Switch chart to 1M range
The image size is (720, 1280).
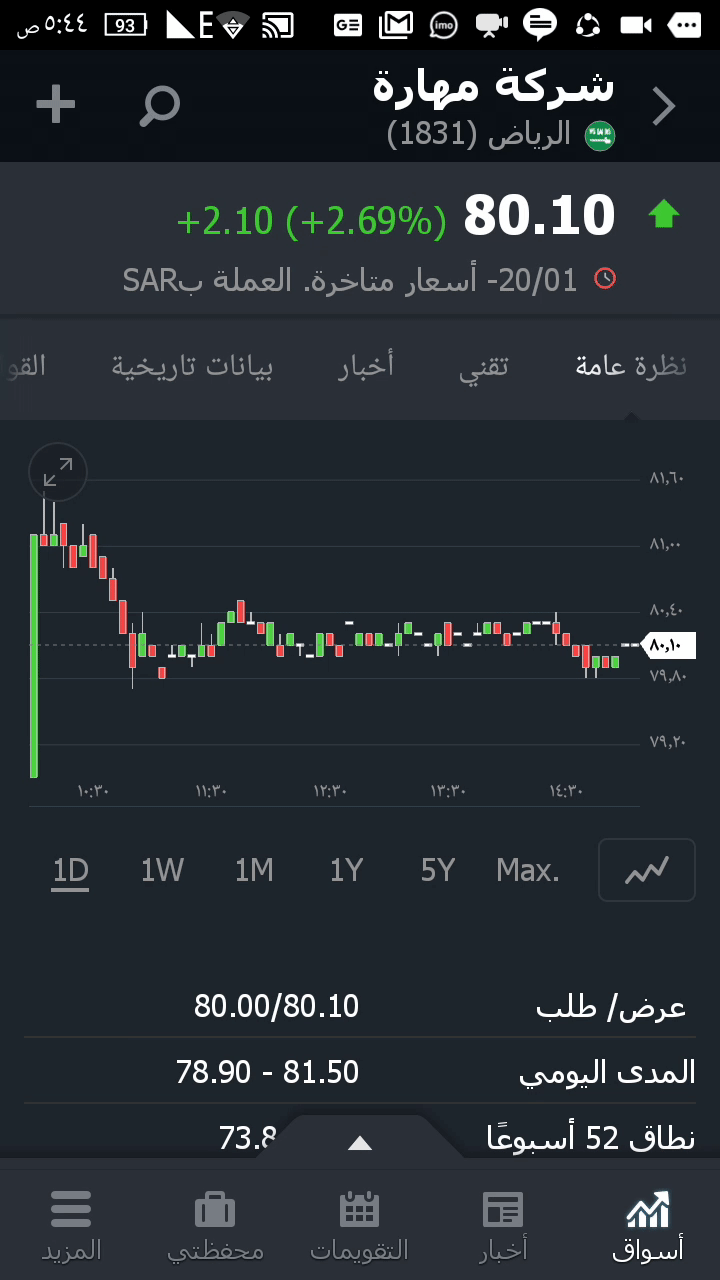point(254,871)
